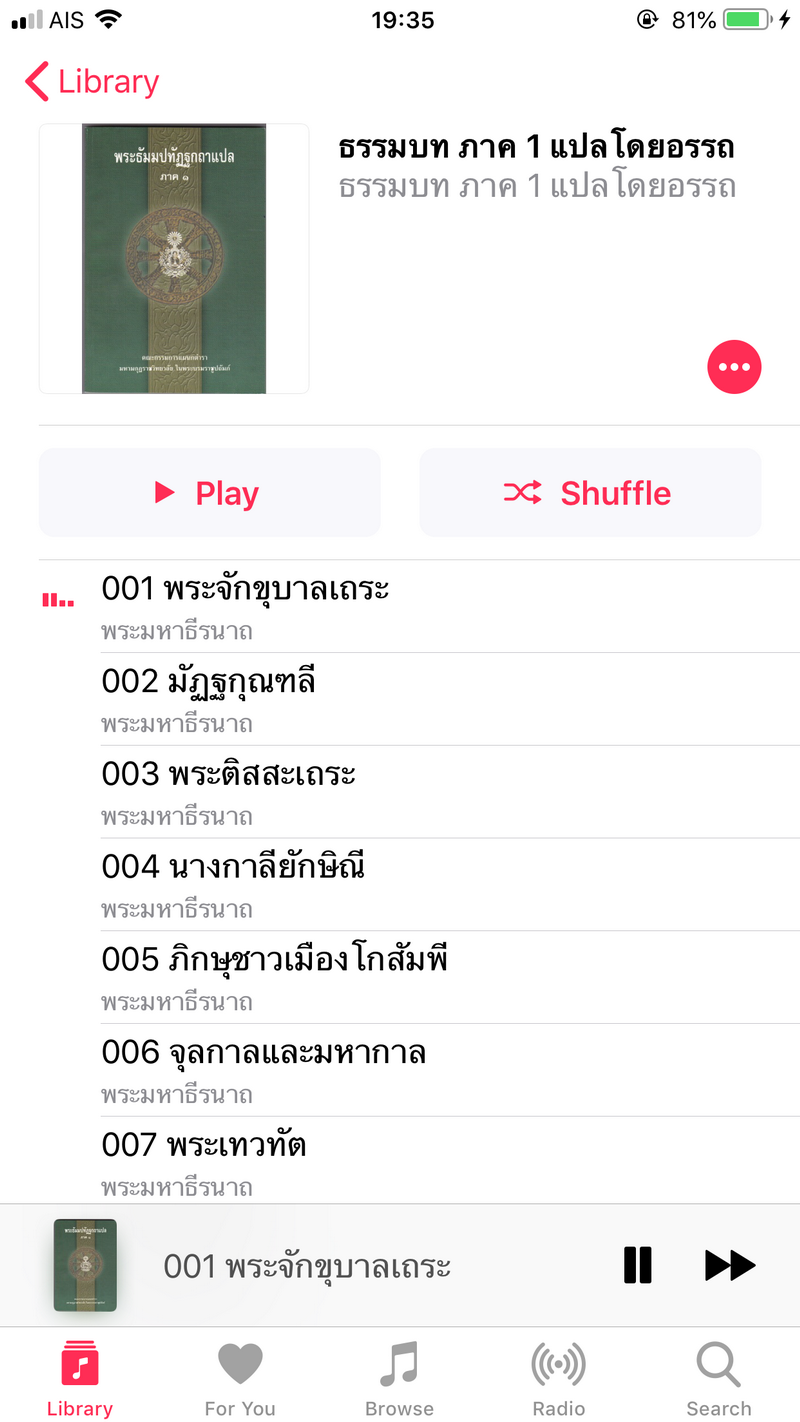Go back to Library

(x=92, y=82)
